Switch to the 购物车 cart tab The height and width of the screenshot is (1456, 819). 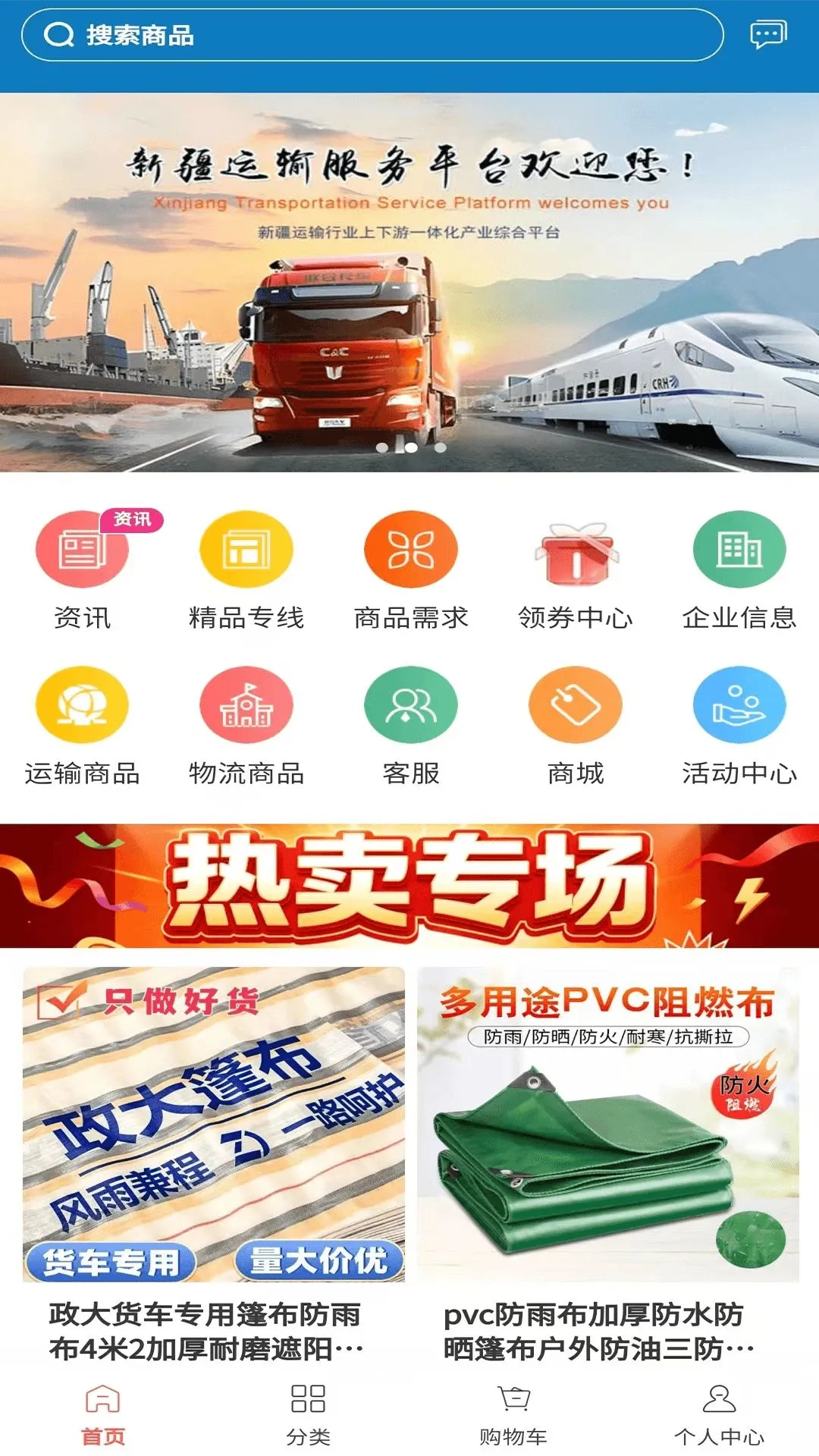[x=513, y=1415]
